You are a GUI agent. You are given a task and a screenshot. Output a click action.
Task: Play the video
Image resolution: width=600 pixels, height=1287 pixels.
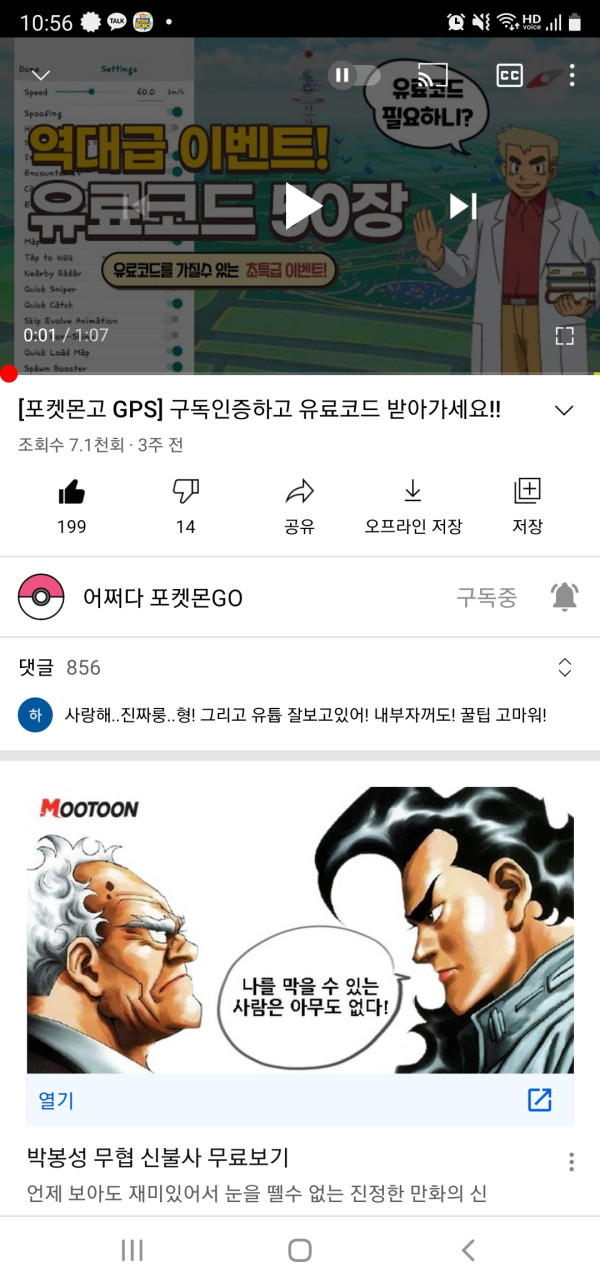click(x=301, y=206)
